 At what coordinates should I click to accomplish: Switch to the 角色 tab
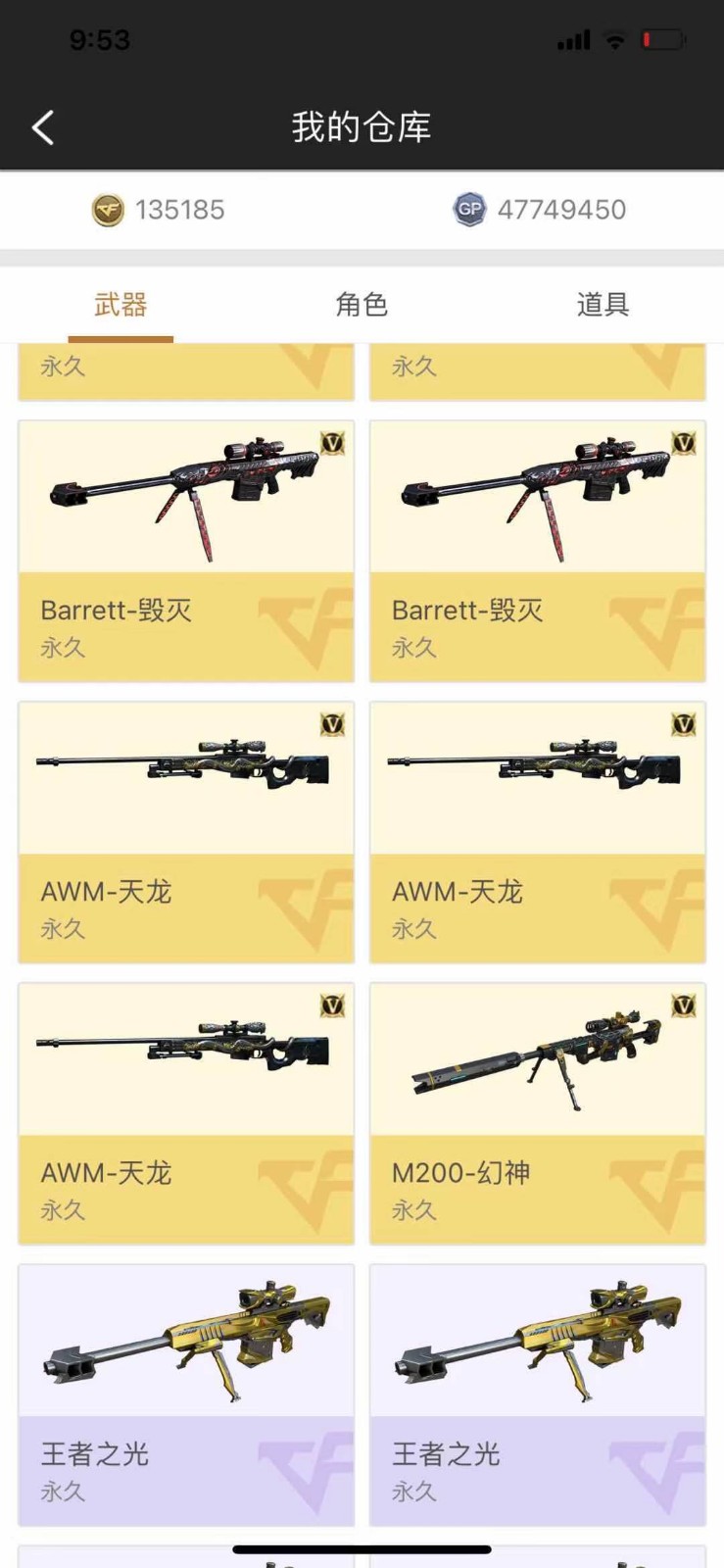pyautogui.click(x=362, y=305)
